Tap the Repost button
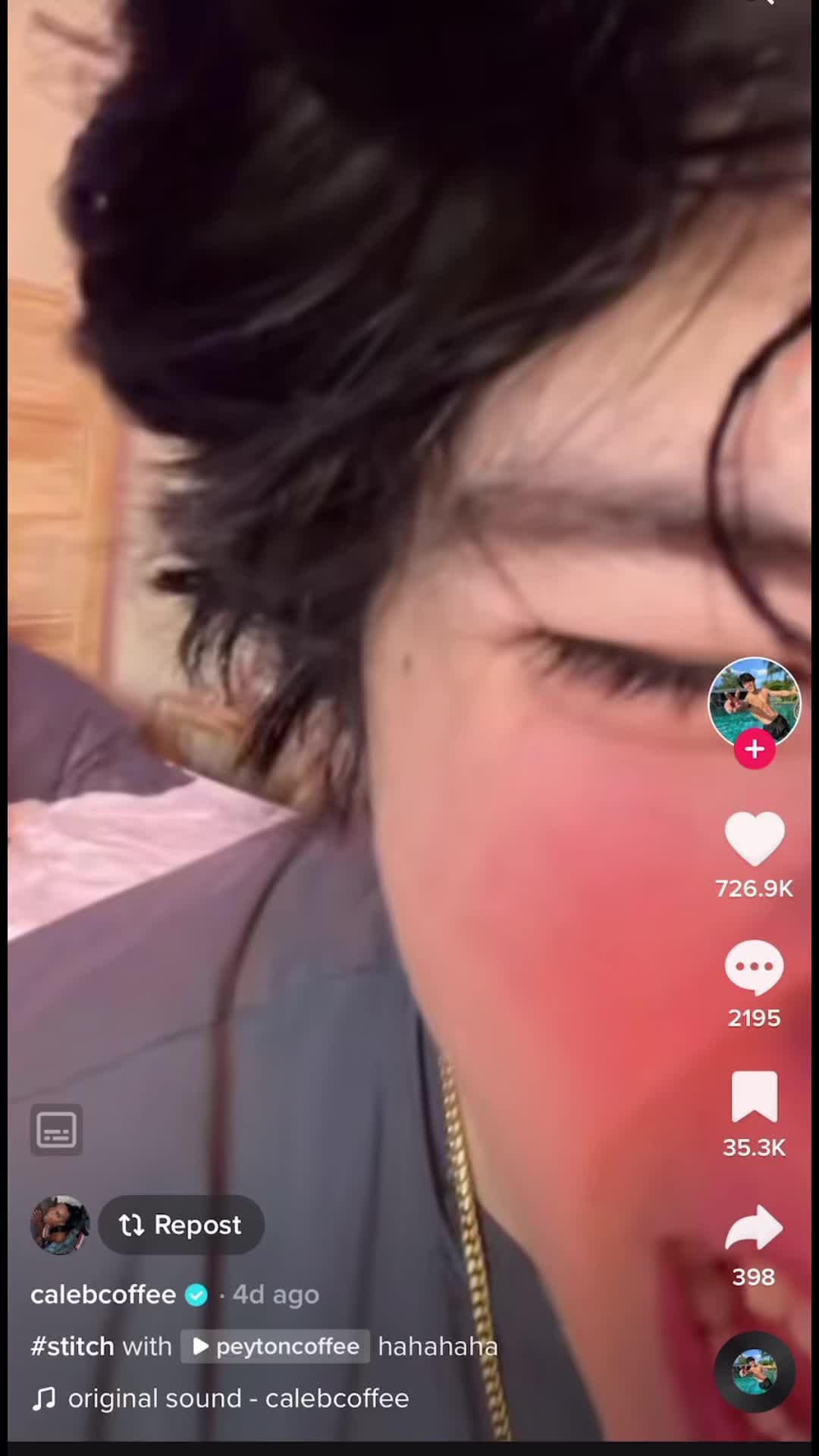 click(181, 1225)
